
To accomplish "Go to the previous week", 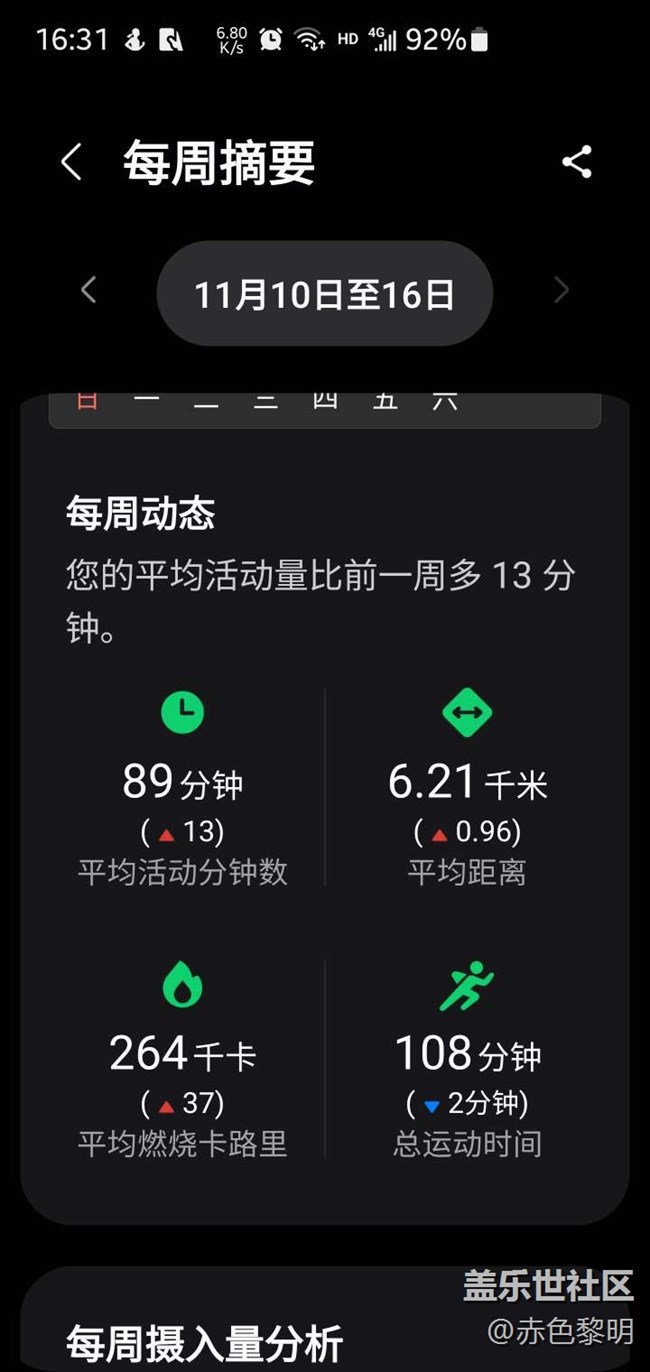I will [88, 291].
